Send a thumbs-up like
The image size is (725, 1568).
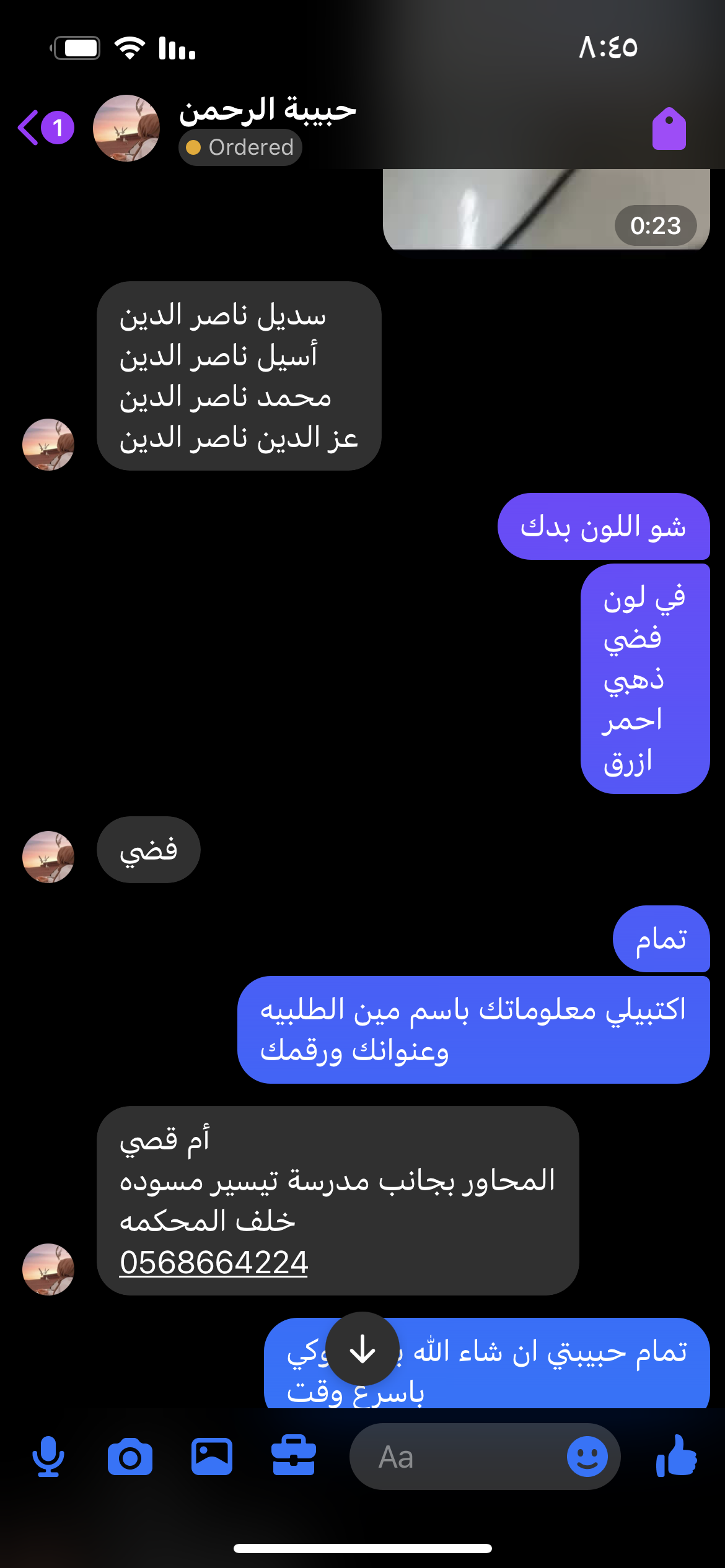point(677,1457)
